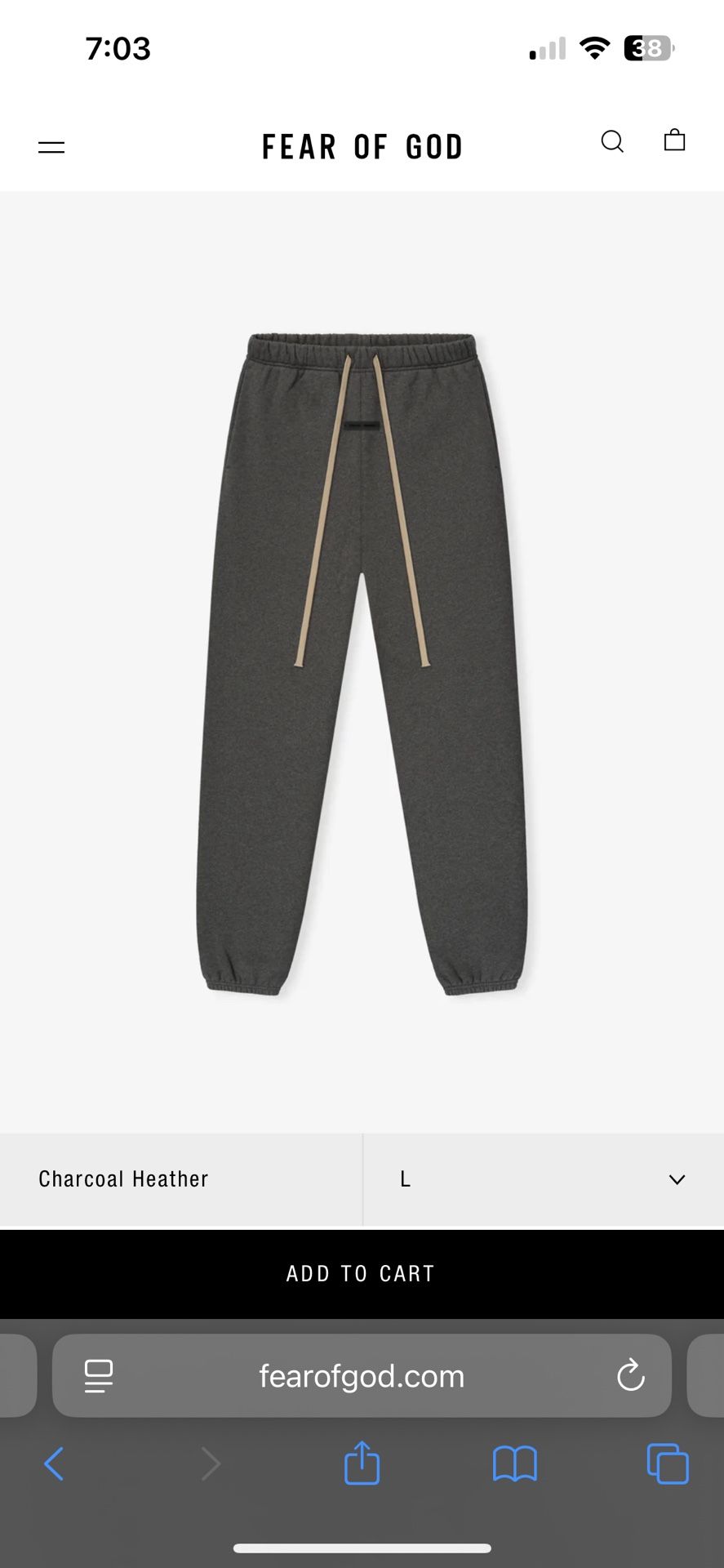
Task: Open Safari page settings menu
Action: tap(99, 1376)
